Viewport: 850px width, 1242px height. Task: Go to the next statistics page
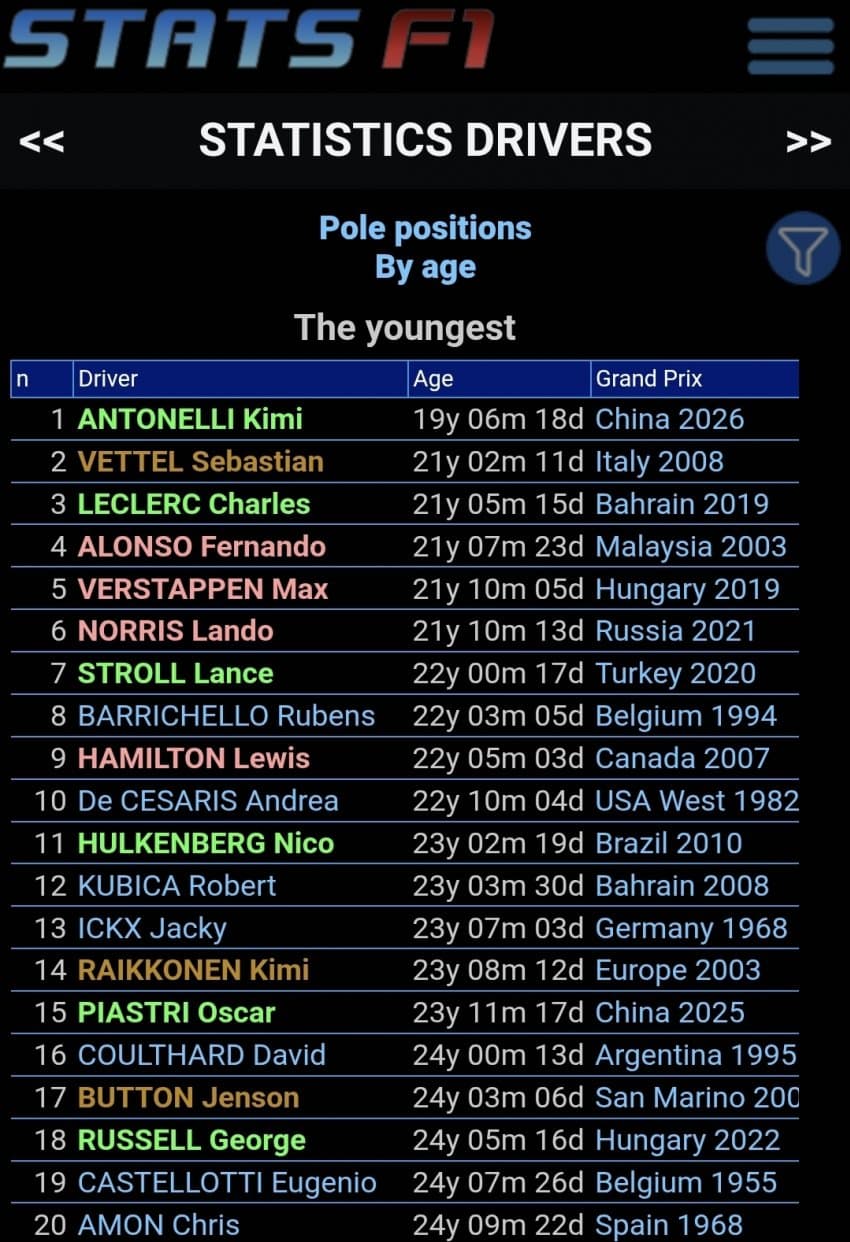[808, 141]
